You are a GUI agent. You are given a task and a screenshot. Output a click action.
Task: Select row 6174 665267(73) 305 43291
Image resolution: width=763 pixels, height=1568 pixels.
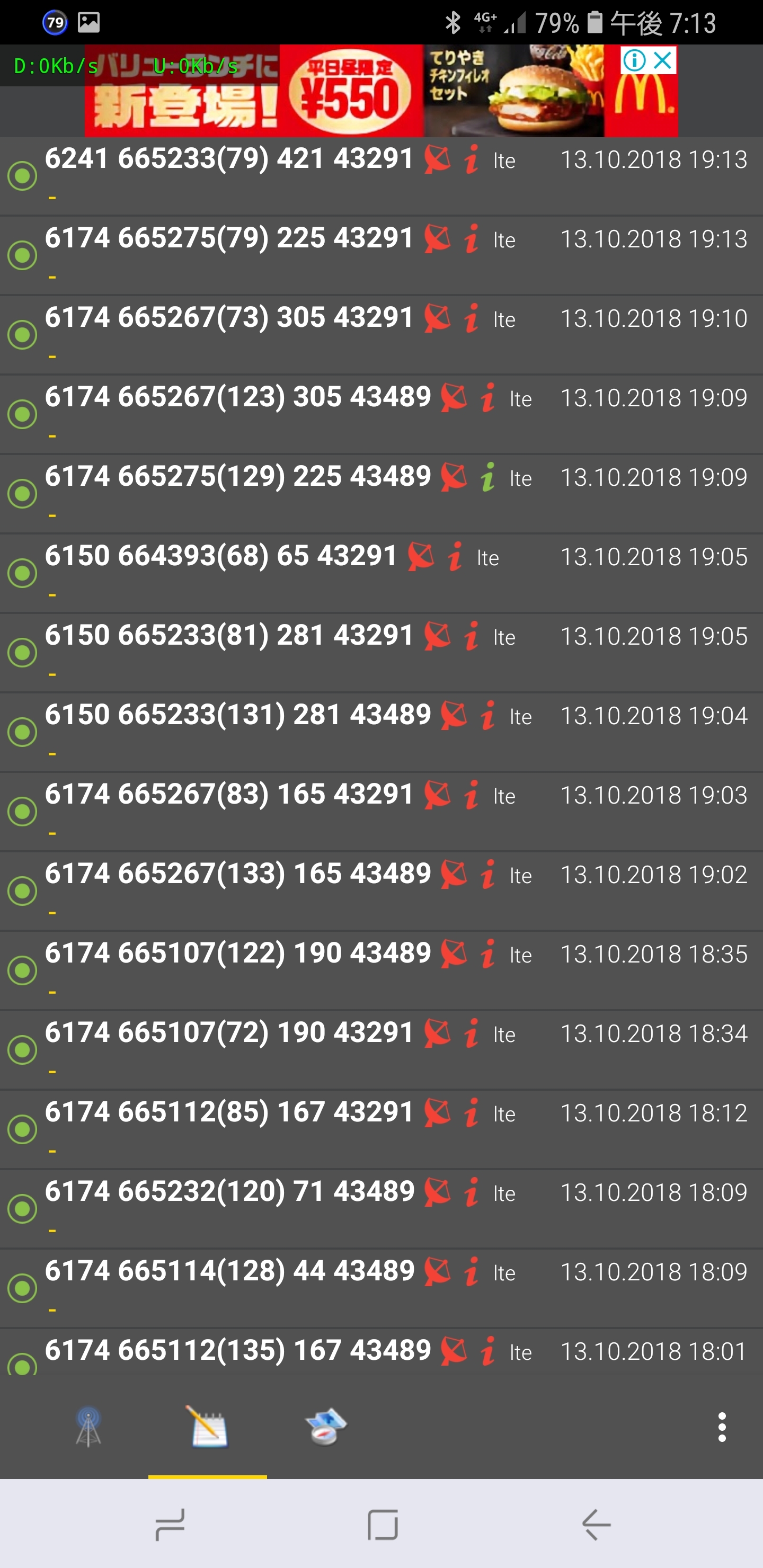tap(381, 335)
